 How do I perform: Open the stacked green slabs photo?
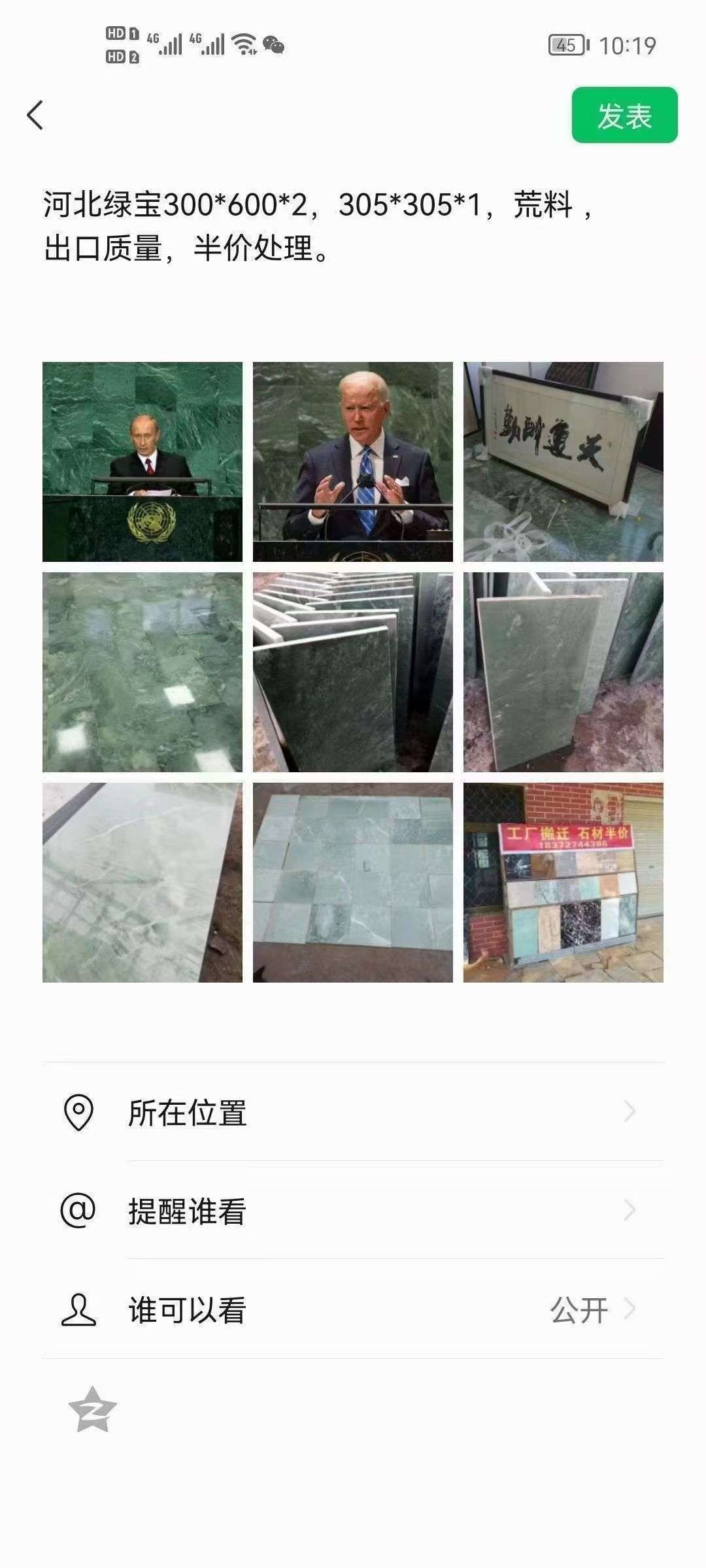pyautogui.click(x=352, y=672)
